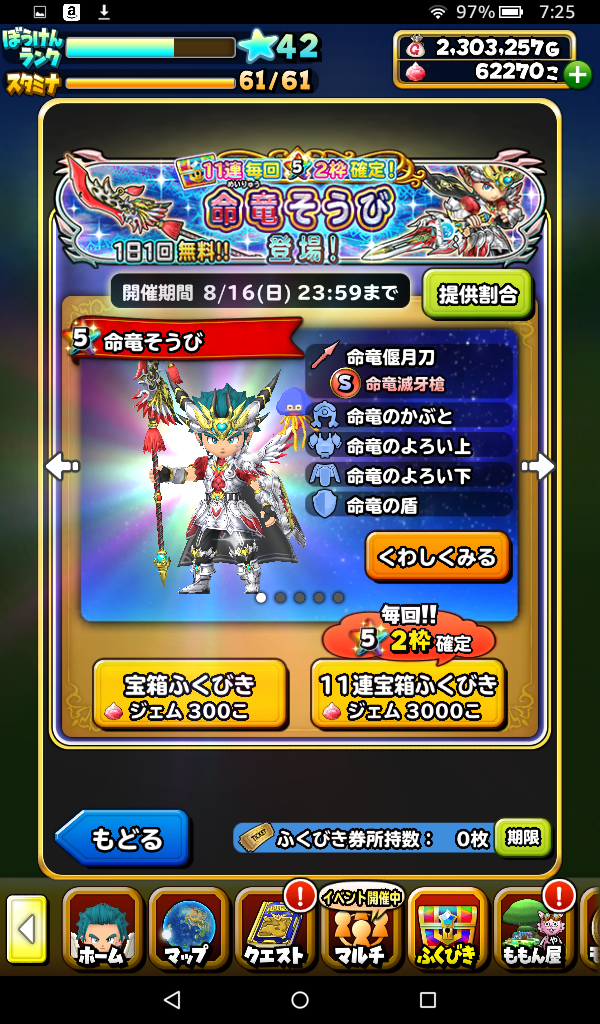Switch to ホーム tab
The image size is (600, 1024).
(102, 929)
